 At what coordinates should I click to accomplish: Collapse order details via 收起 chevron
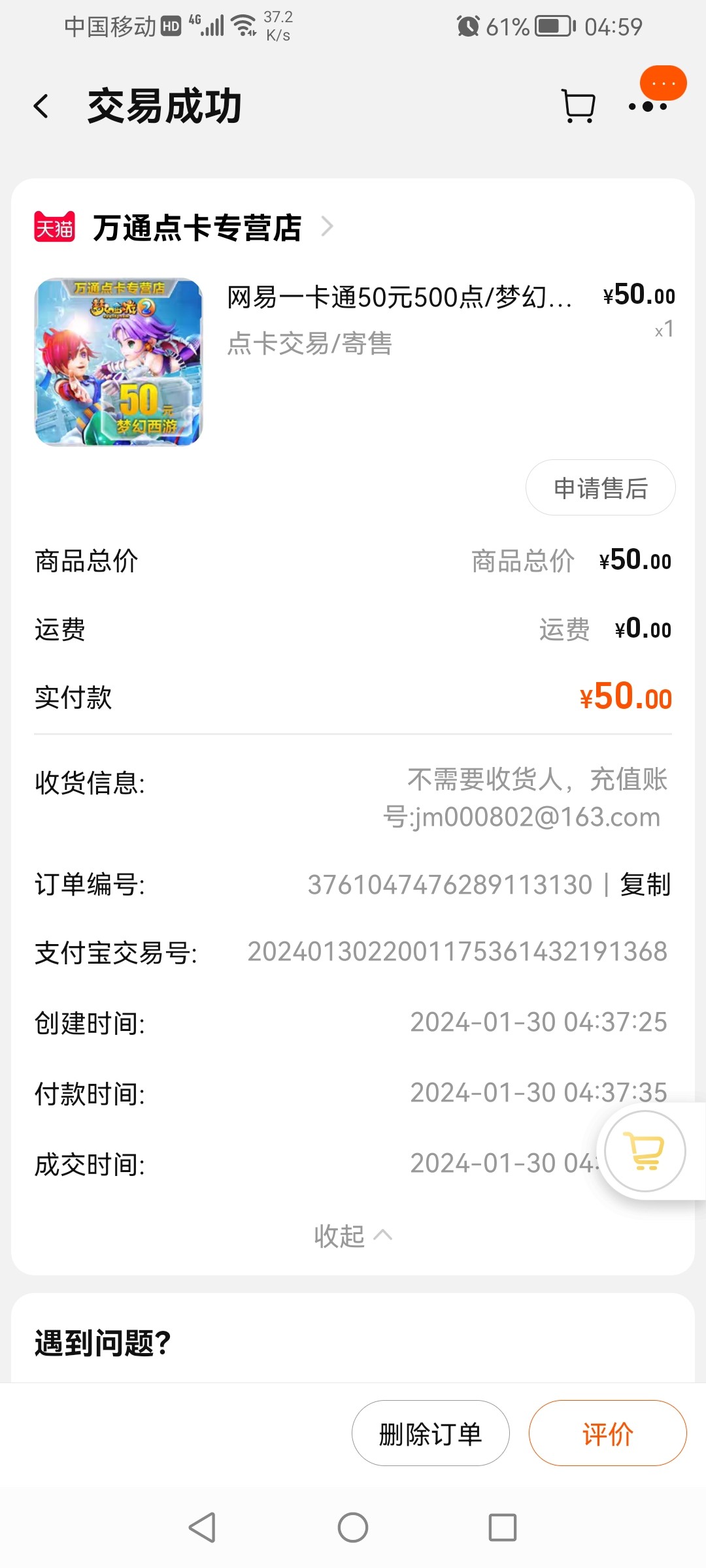click(353, 1235)
